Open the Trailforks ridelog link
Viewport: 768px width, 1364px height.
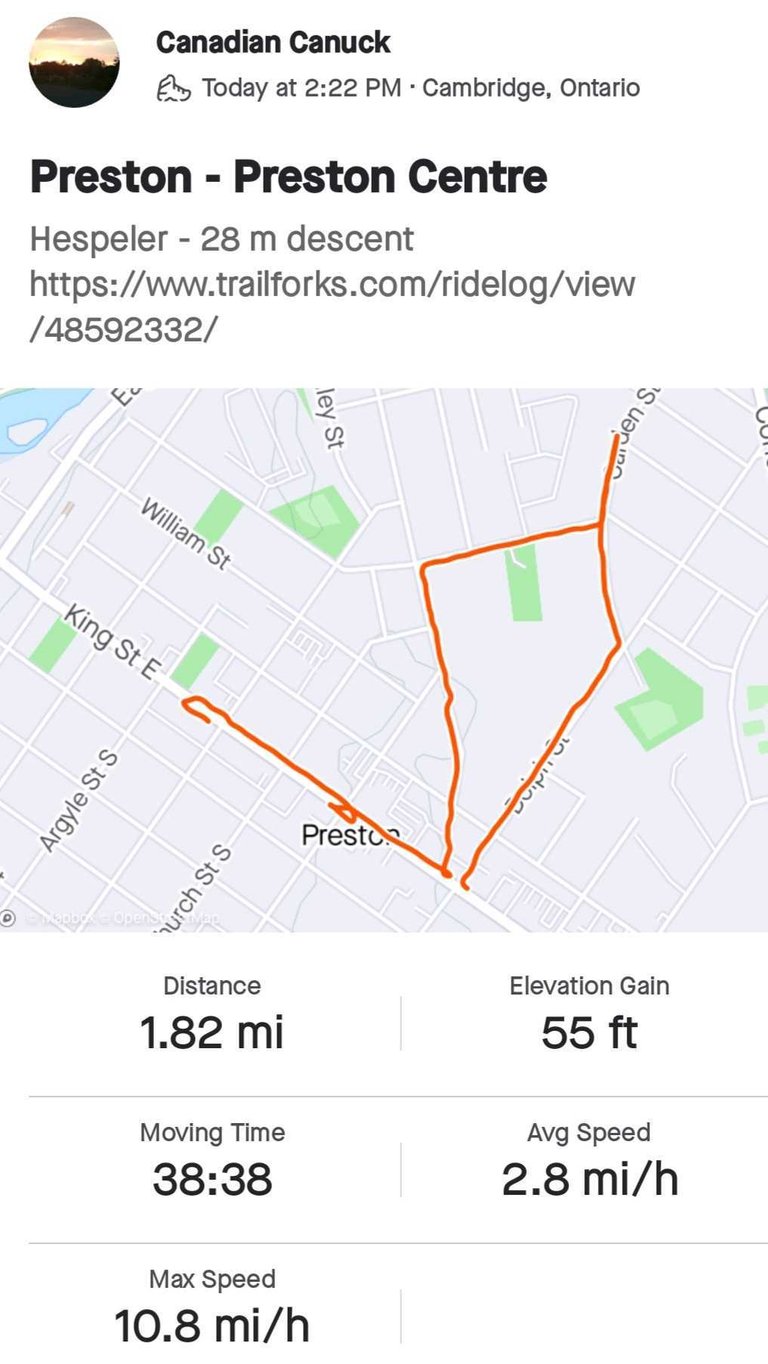(x=332, y=306)
